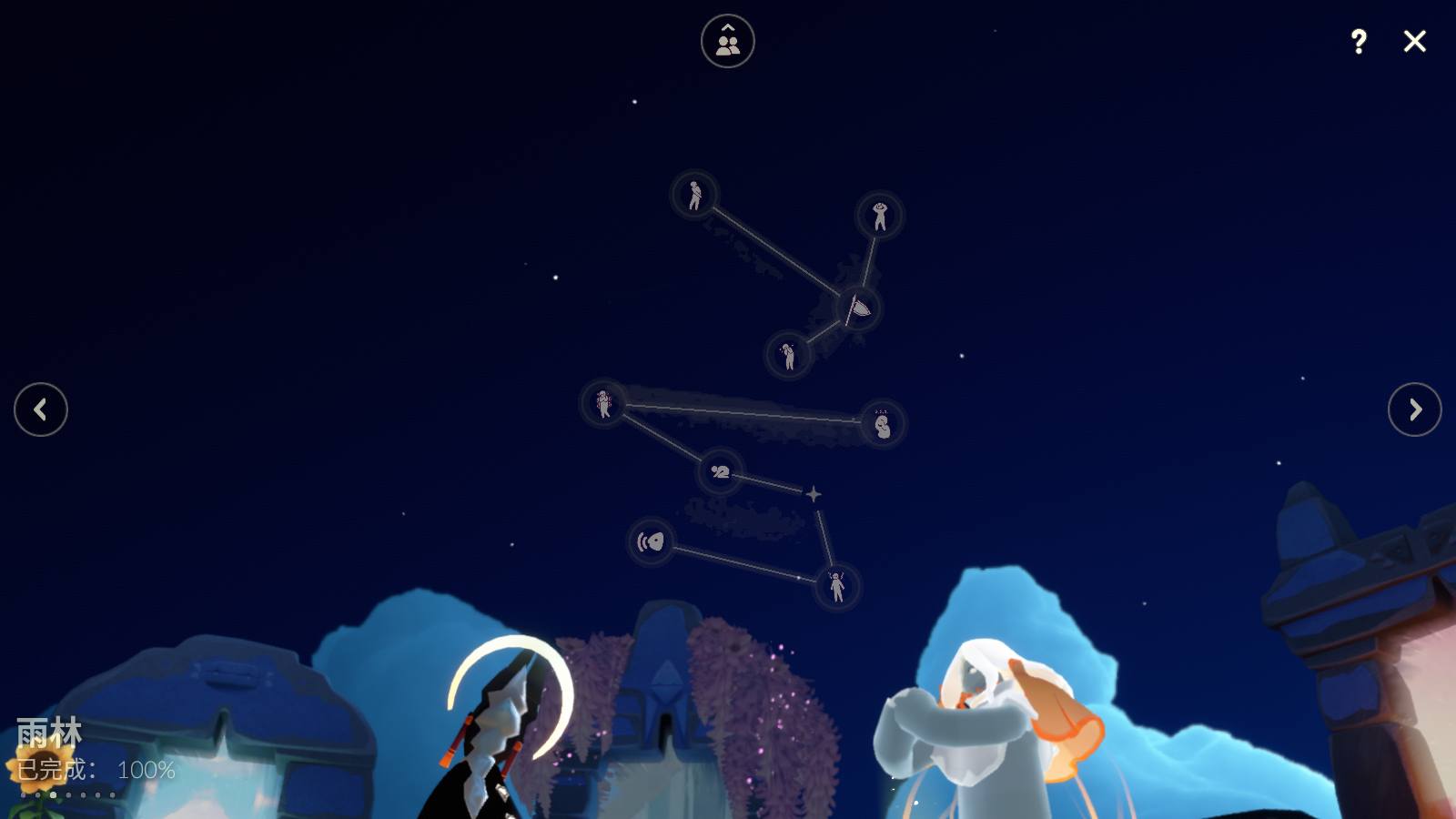
Task: Open the lying-down spirit node
Action: coord(720,471)
